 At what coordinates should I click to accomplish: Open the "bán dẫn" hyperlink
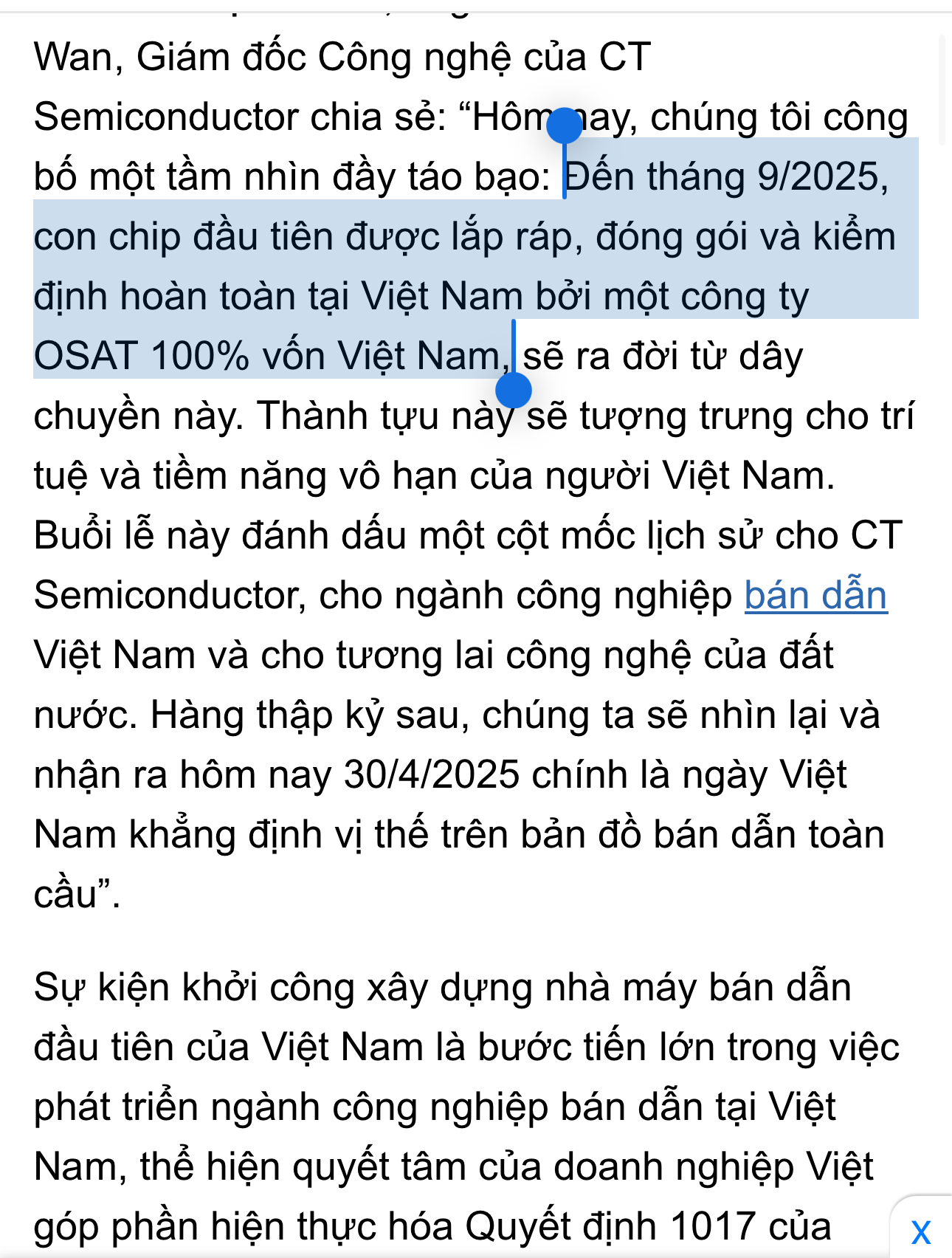pyautogui.click(x=815, y=596)
